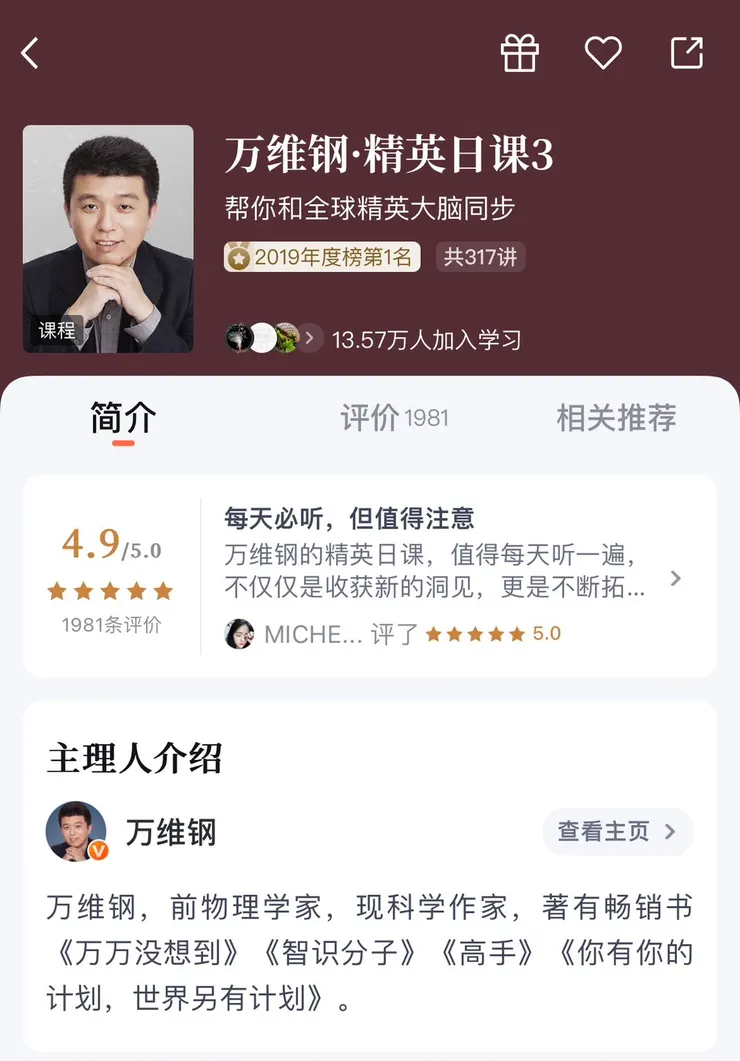
Task: Favorite this course with the heart icon
Action: click(x=603, y=53)
